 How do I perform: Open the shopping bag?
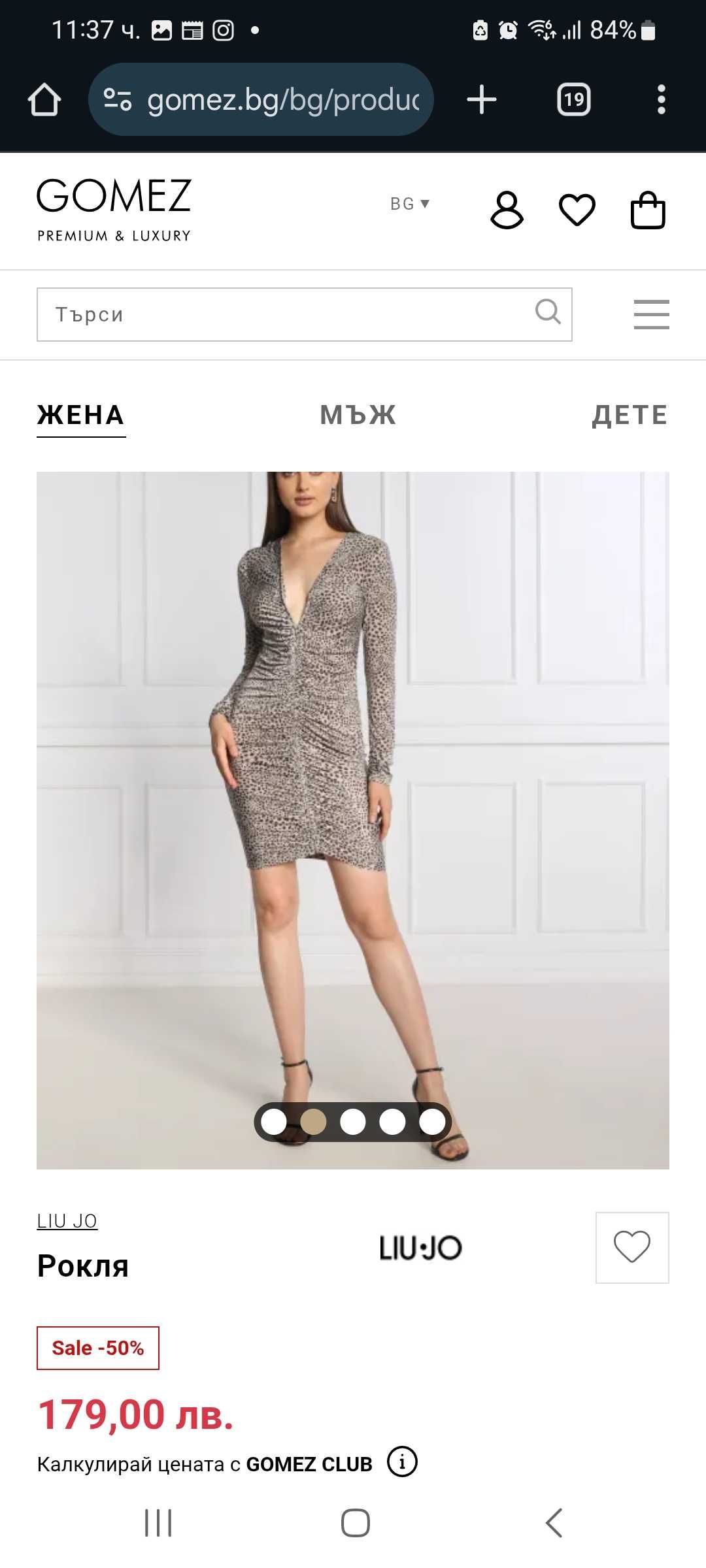(x=647, y=210)
